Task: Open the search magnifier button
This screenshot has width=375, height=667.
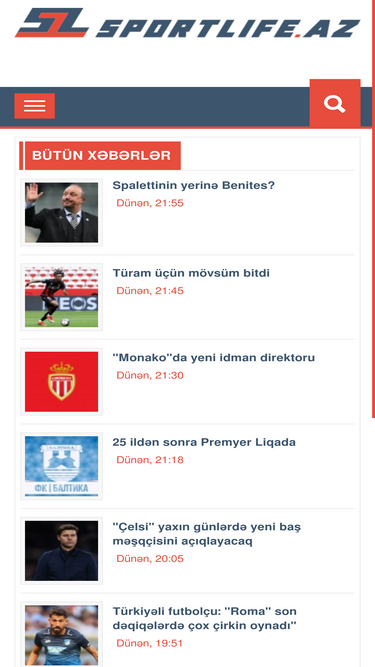Action: click(335, 103)
